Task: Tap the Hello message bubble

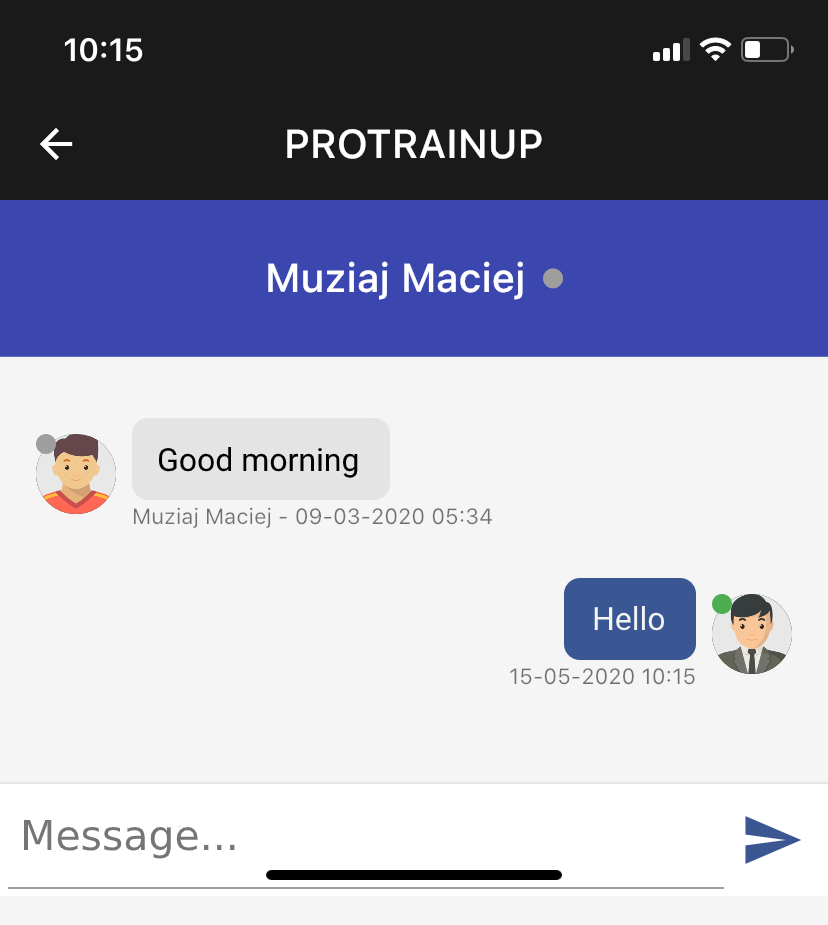Action: (x=629, y=618)
